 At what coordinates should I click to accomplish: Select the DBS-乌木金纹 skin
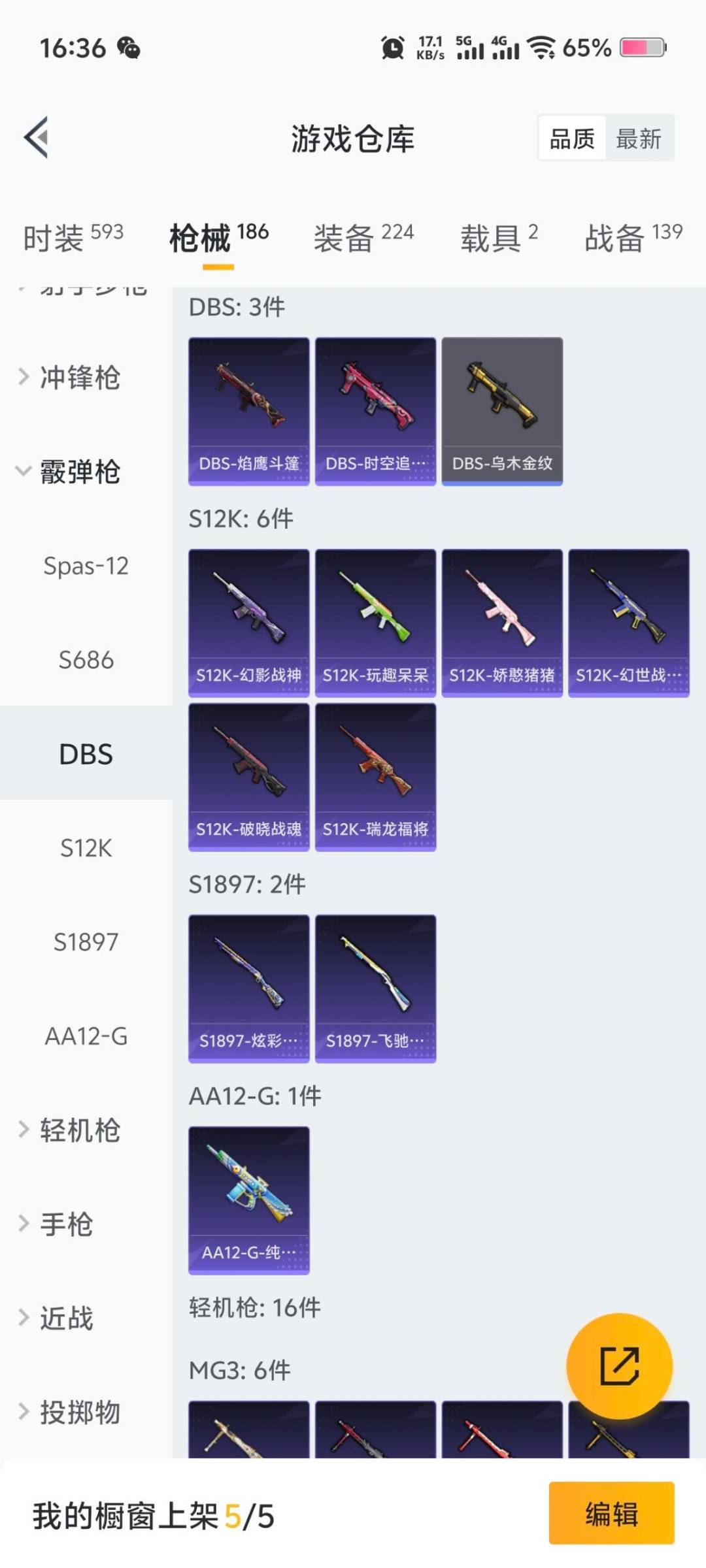point(501,408)
